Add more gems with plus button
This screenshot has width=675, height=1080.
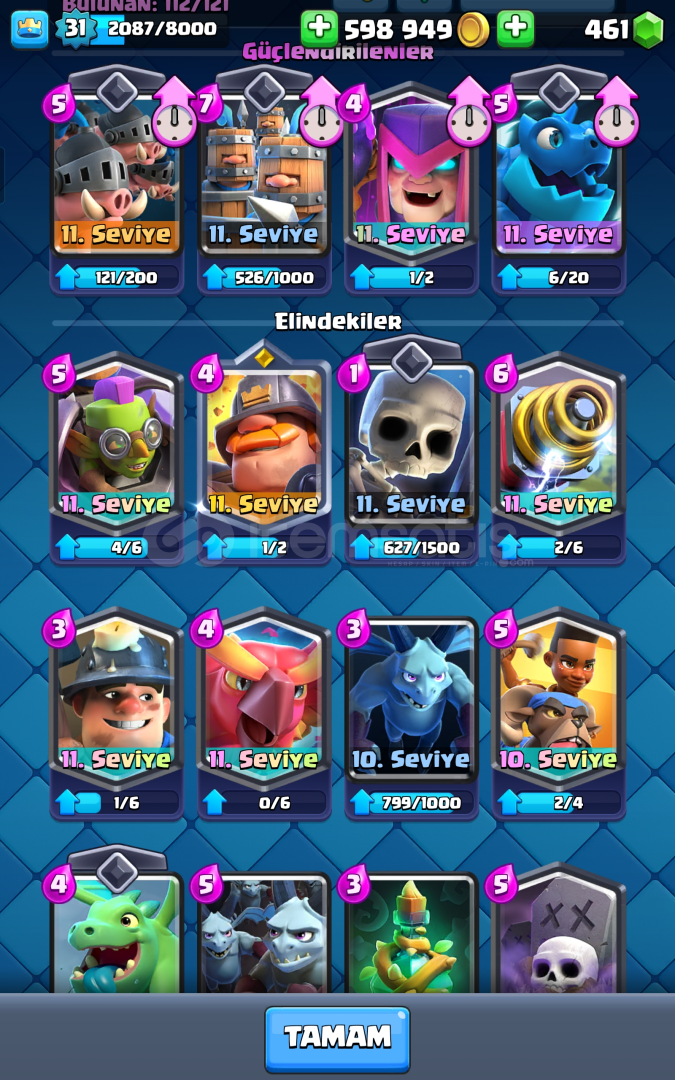pos(516,29)
